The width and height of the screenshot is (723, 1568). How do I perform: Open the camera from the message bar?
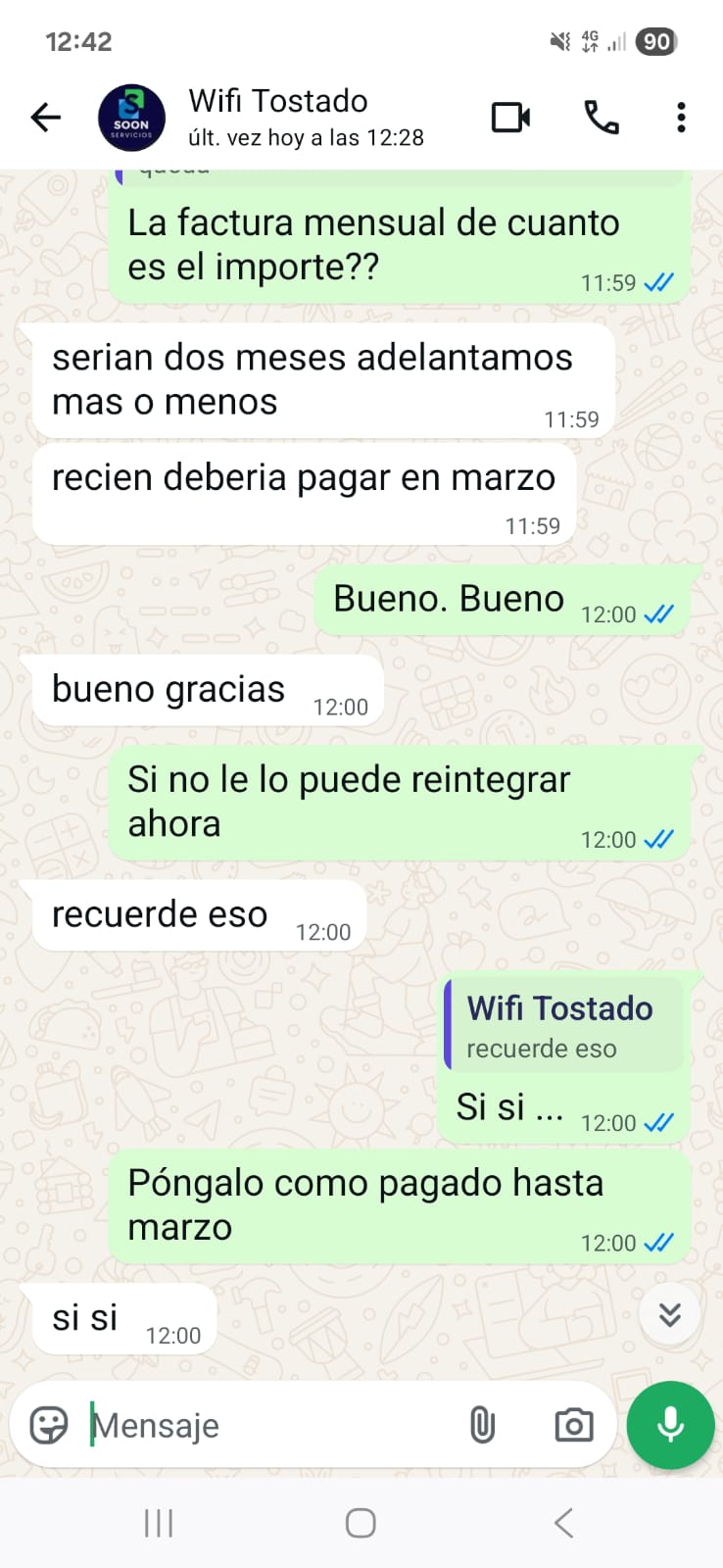pos(573,1425)
